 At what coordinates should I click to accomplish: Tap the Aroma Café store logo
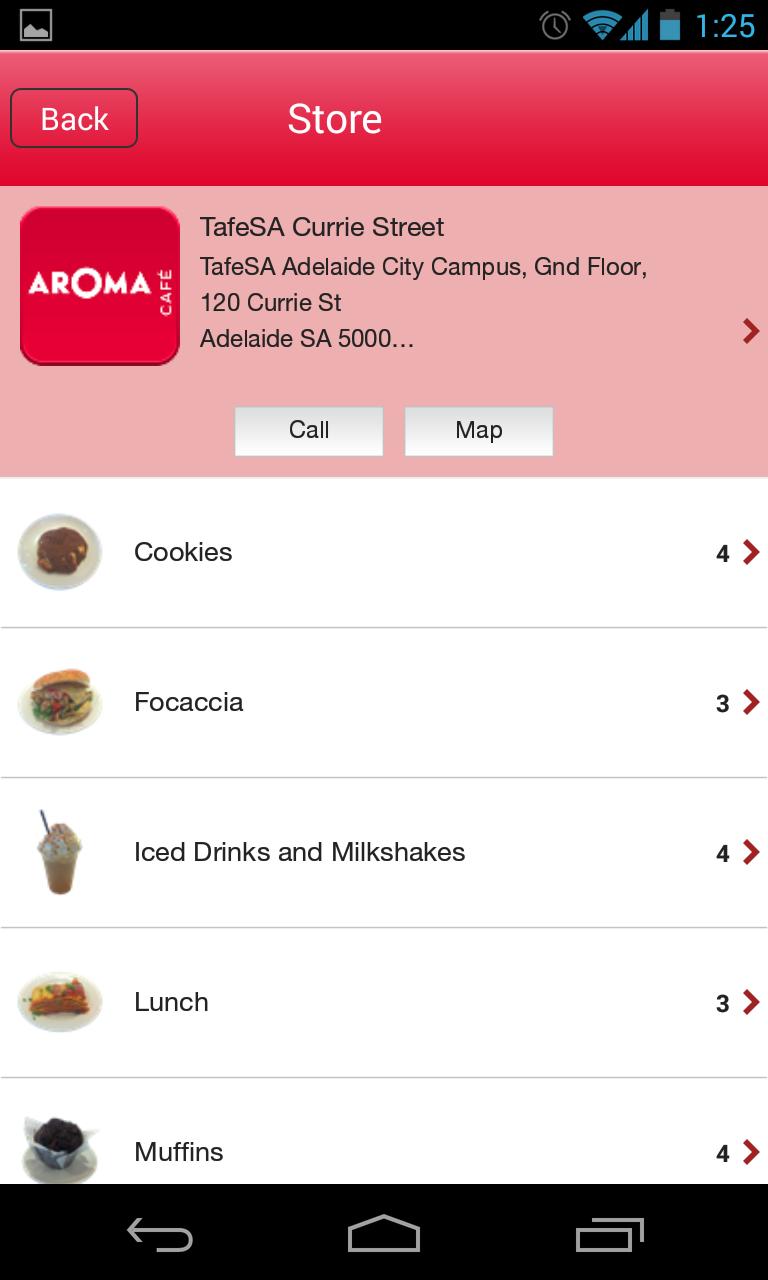click(x=99, y=285)
